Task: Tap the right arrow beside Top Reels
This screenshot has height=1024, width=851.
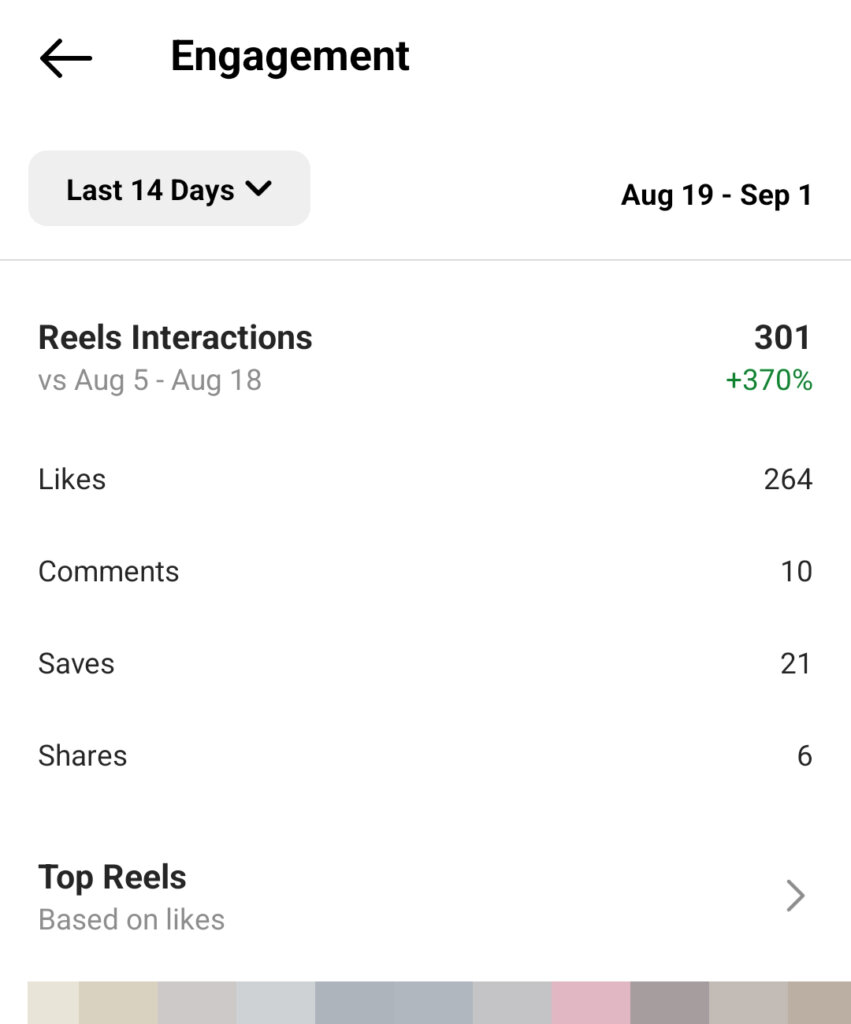Action: [x=795, y=896]
